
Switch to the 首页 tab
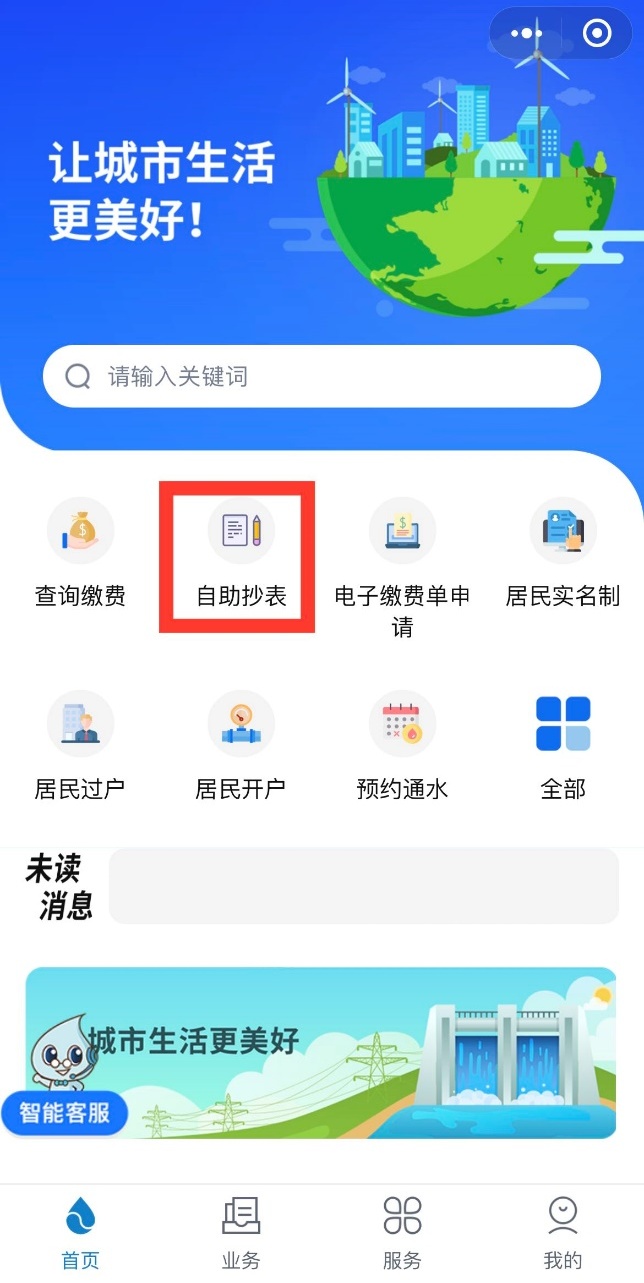pos(81,1233)
